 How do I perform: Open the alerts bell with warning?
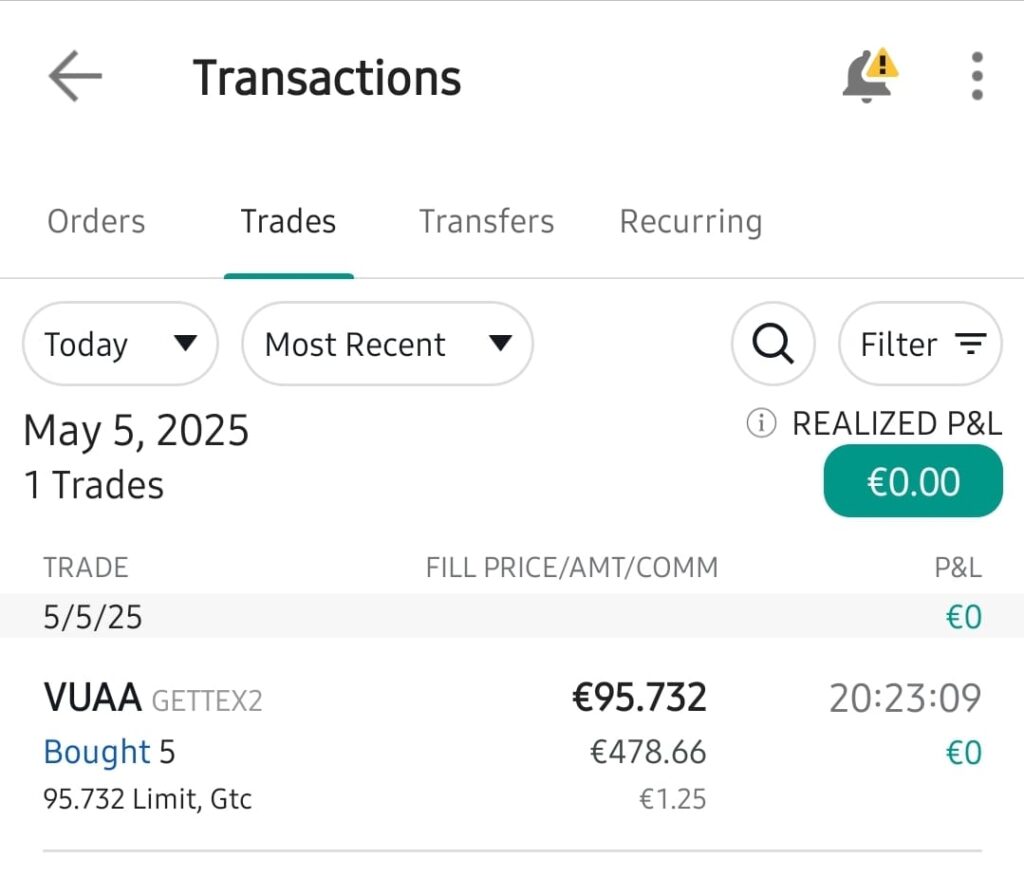pos(868,76)
